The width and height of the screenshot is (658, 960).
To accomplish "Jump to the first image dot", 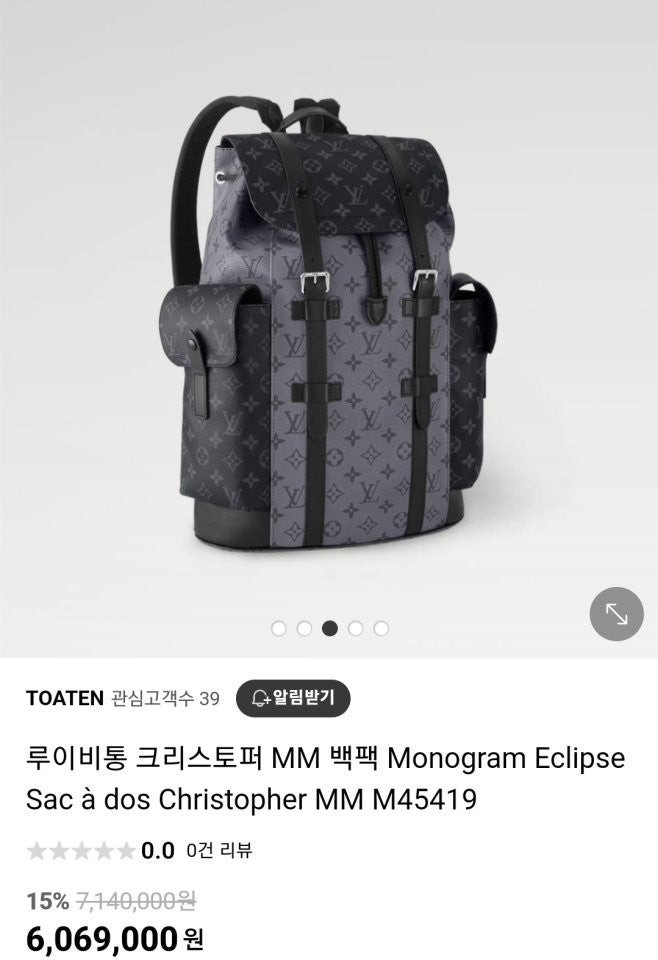I will point(278,629).
